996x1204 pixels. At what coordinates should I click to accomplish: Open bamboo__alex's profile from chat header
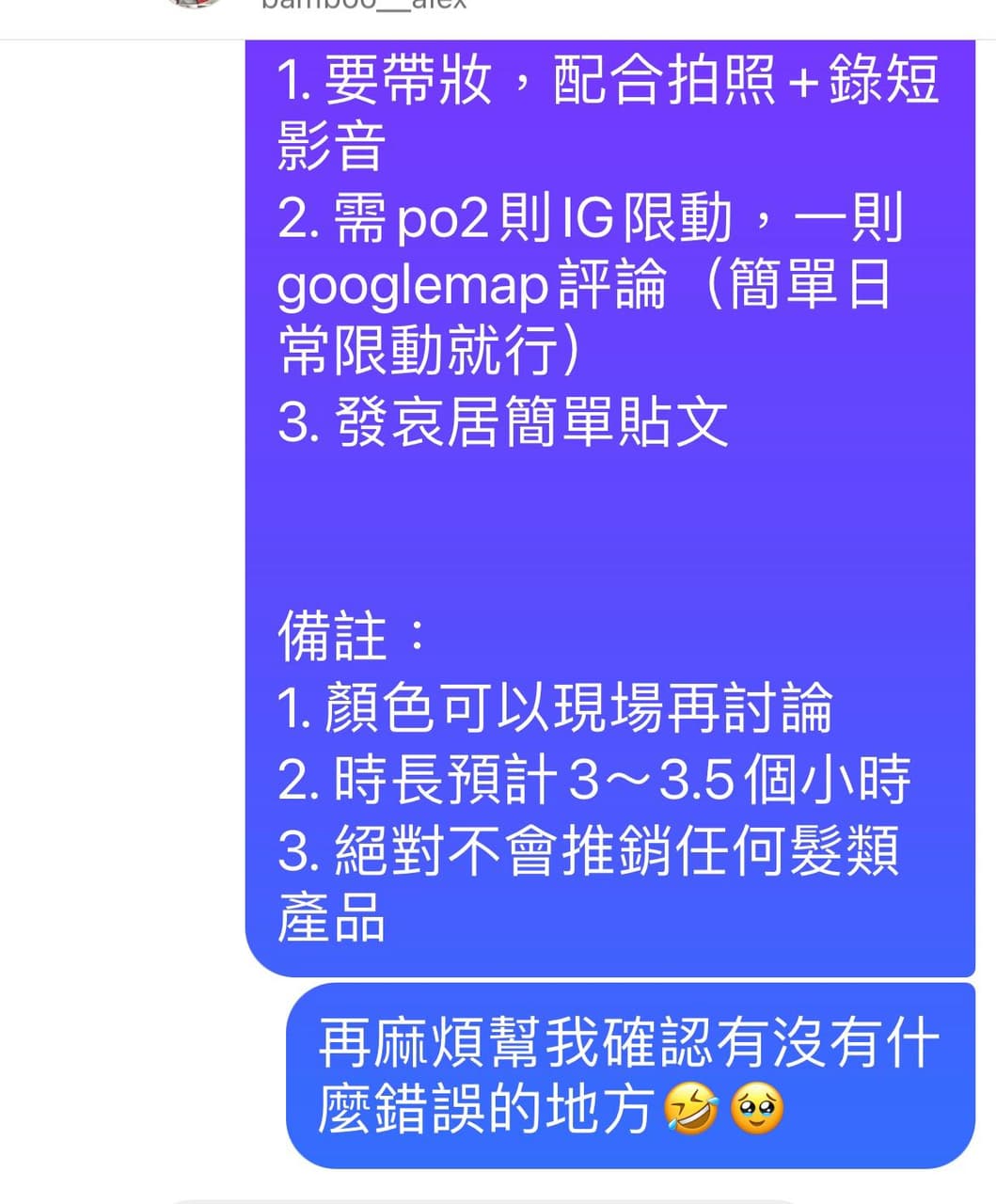click(363, 5)
